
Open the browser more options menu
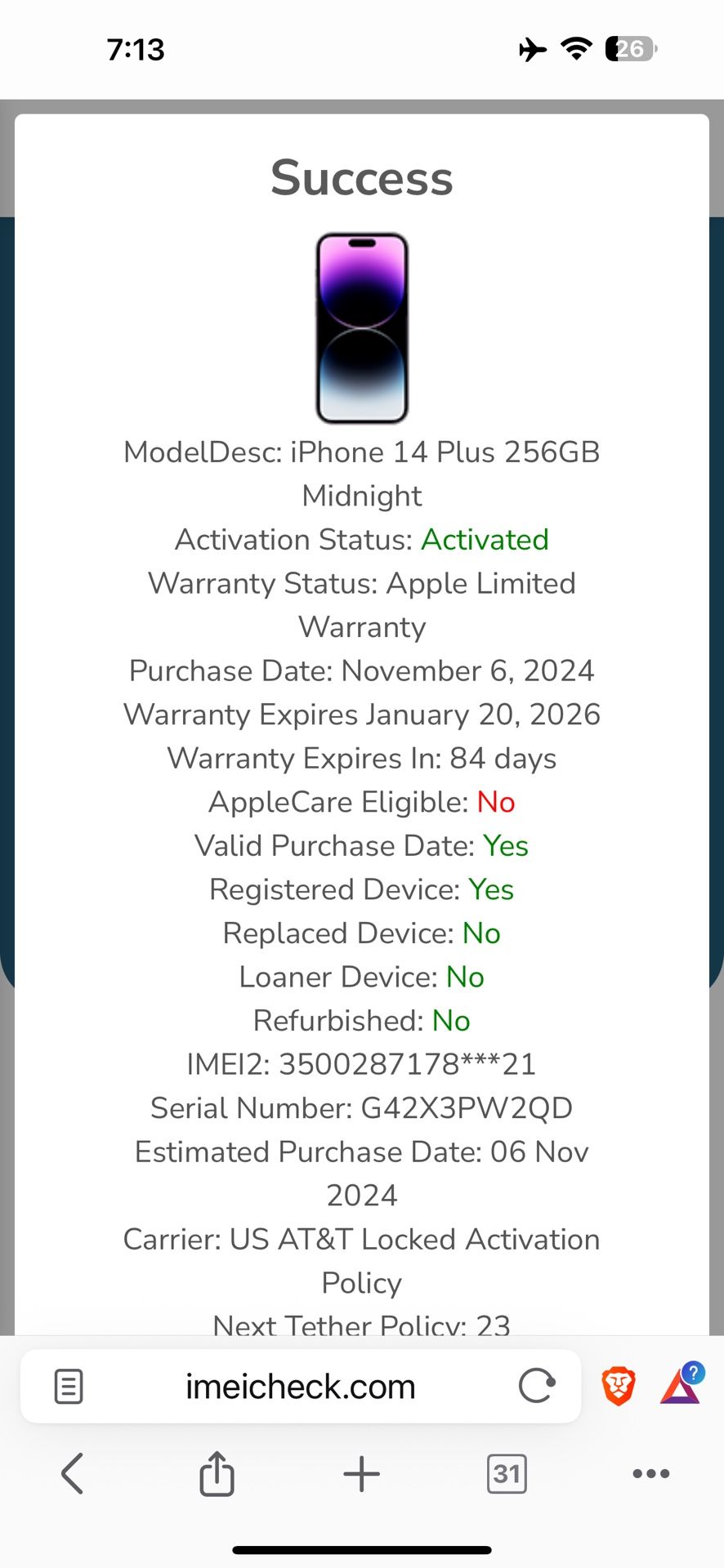point(650,1473)
